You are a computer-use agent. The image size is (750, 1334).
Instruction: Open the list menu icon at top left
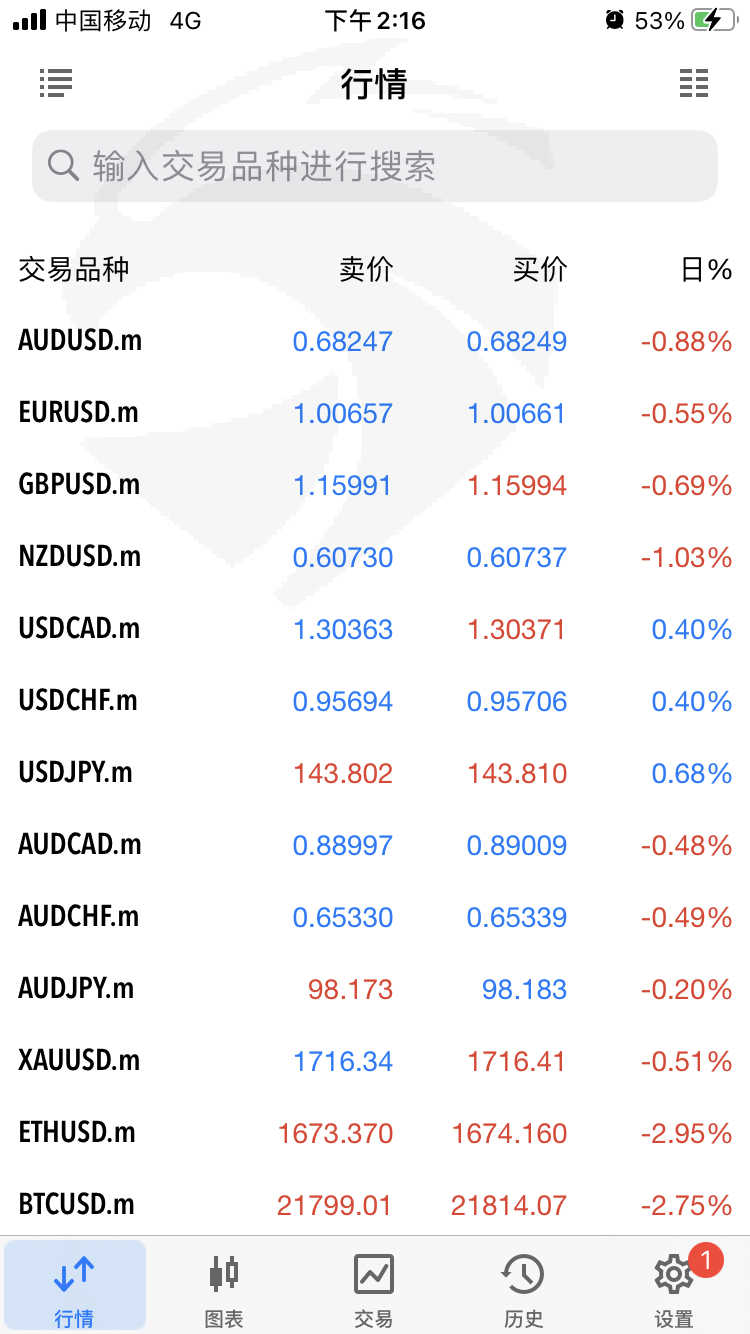click(56, 83)
